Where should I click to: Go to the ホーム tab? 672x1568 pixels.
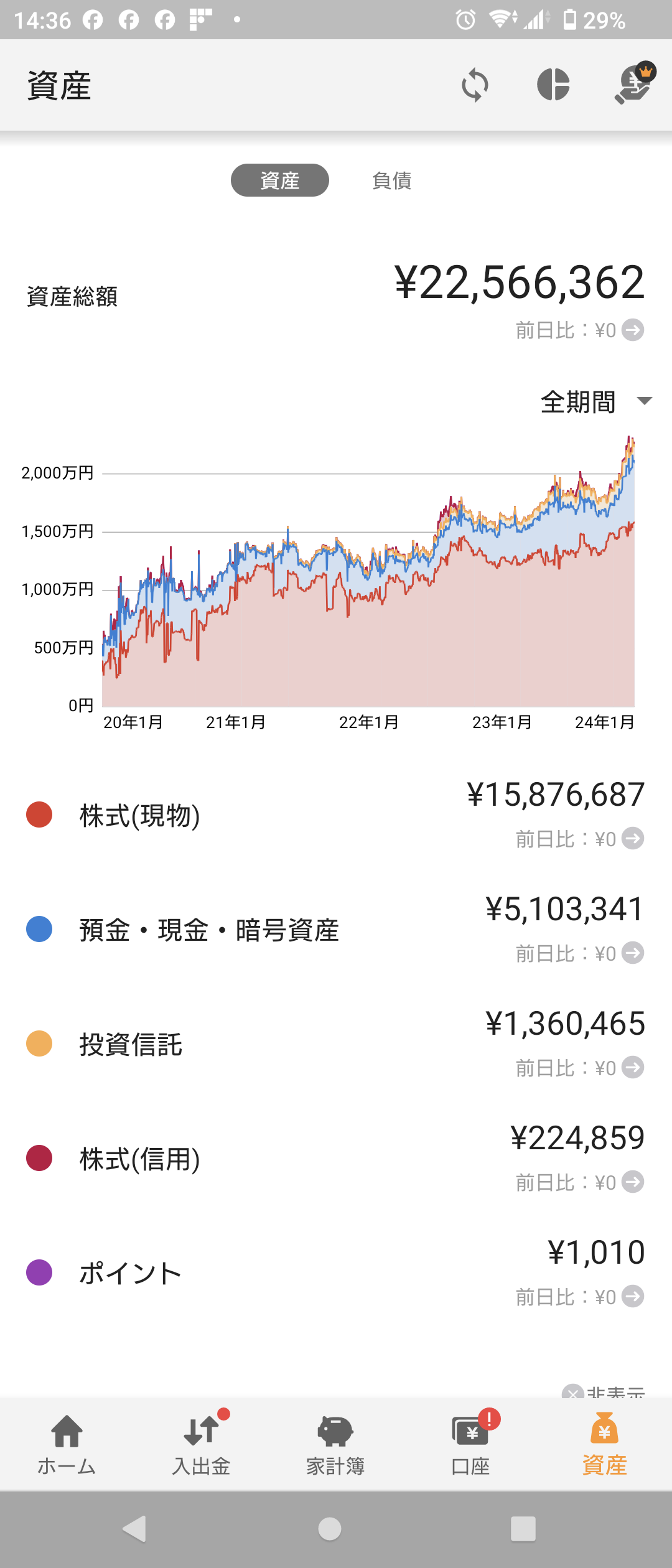pos(67,1445)
